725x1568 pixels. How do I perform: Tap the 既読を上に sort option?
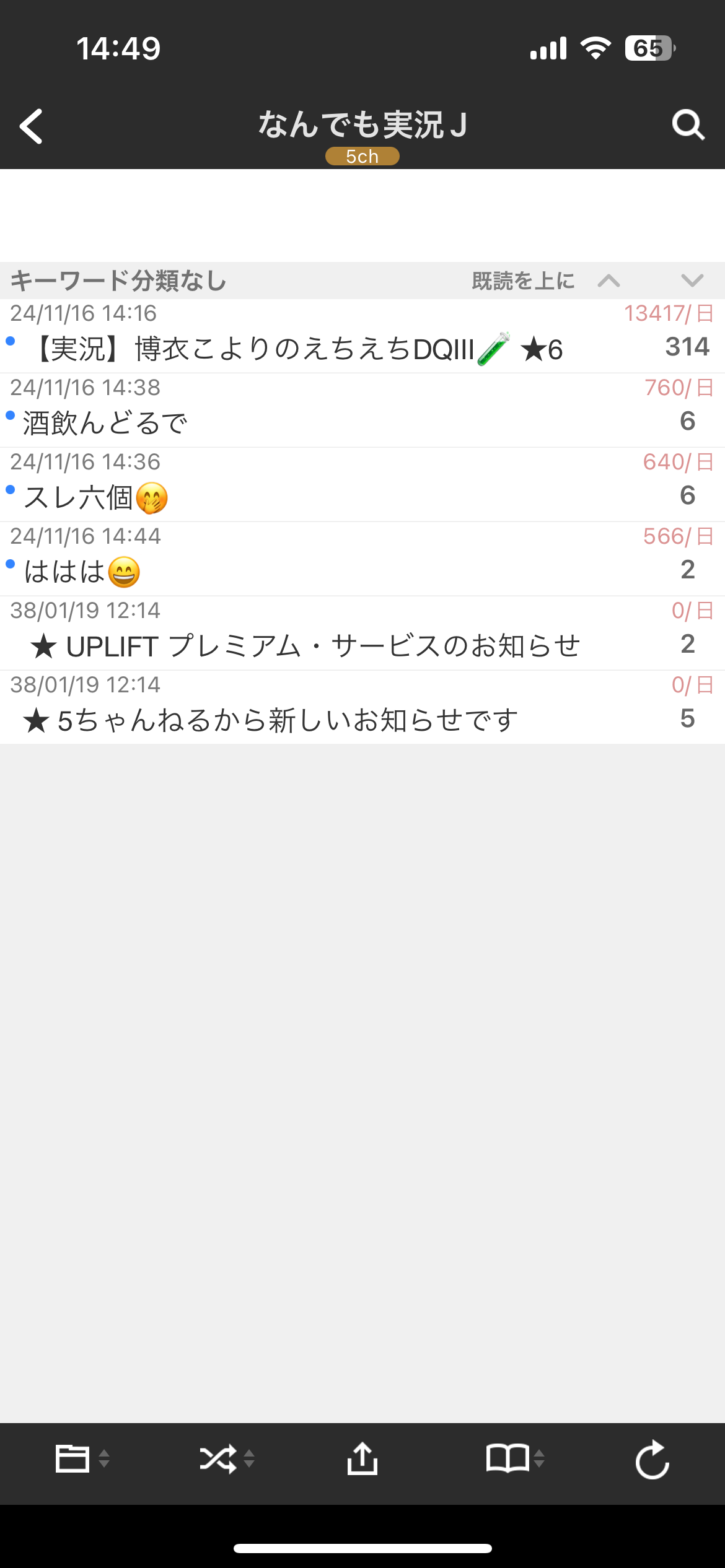523,281
